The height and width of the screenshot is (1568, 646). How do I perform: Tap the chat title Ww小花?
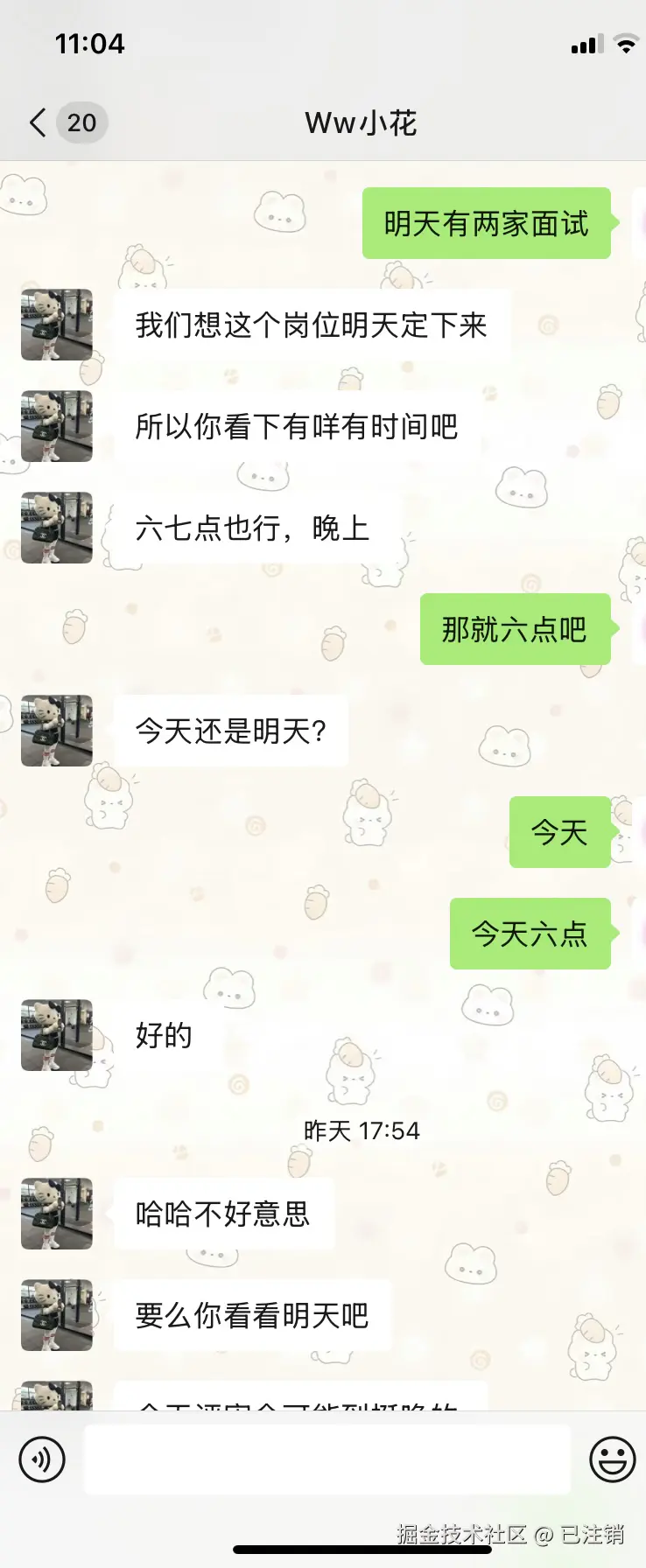360,122
